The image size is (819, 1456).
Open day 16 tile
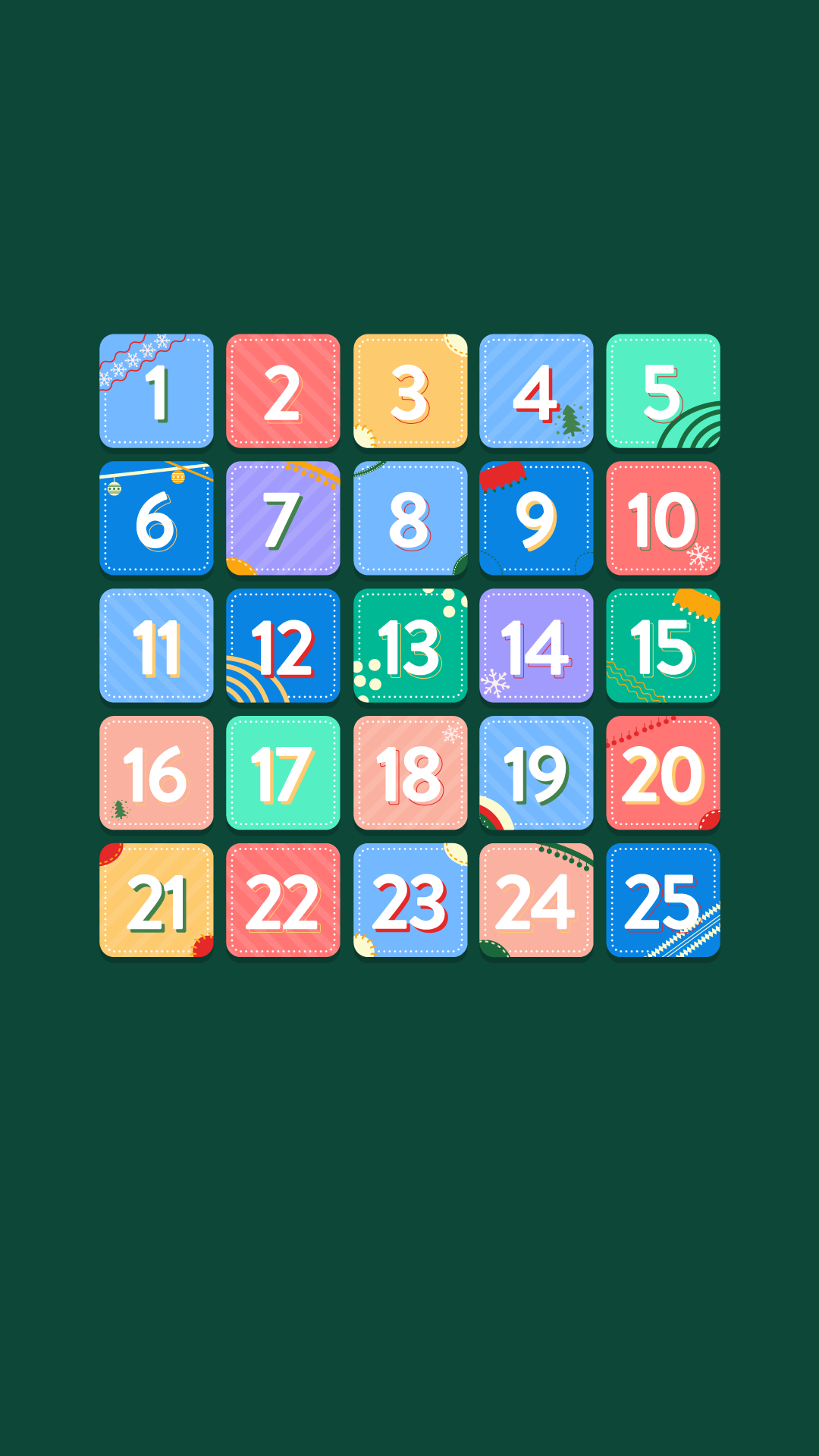156,773
